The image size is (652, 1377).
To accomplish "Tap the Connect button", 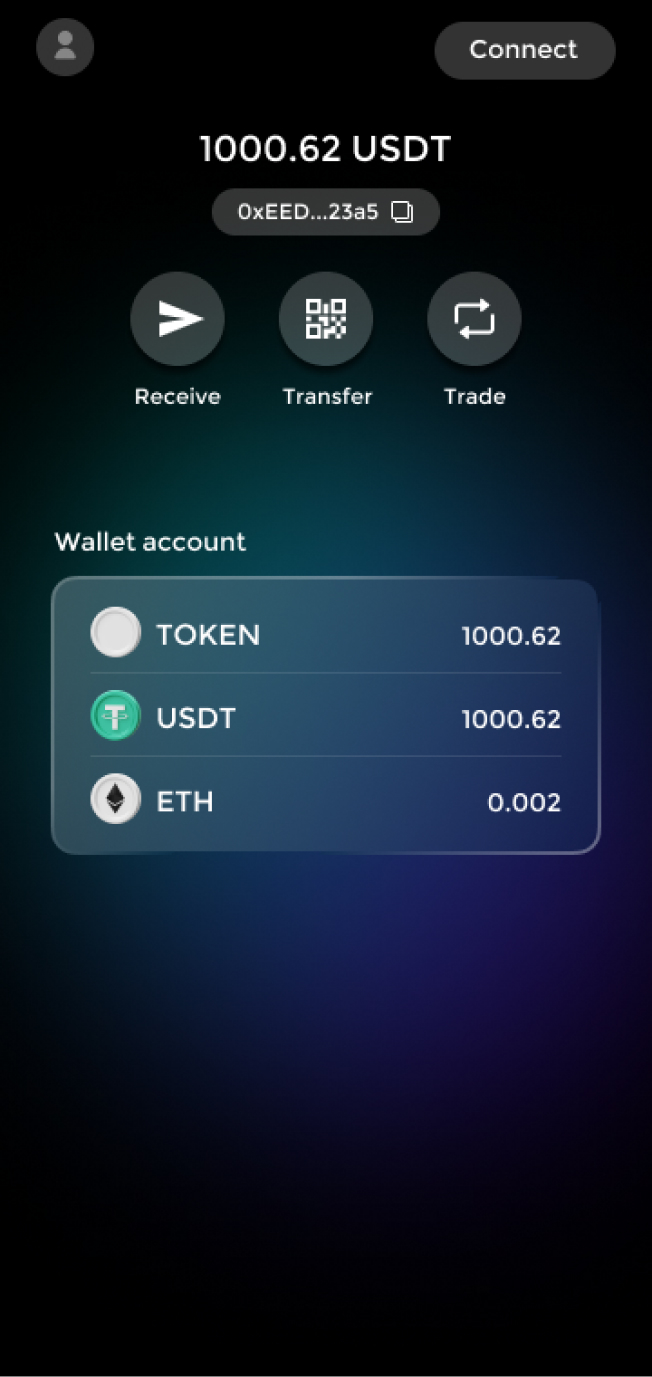I will [x=524, y=50].
